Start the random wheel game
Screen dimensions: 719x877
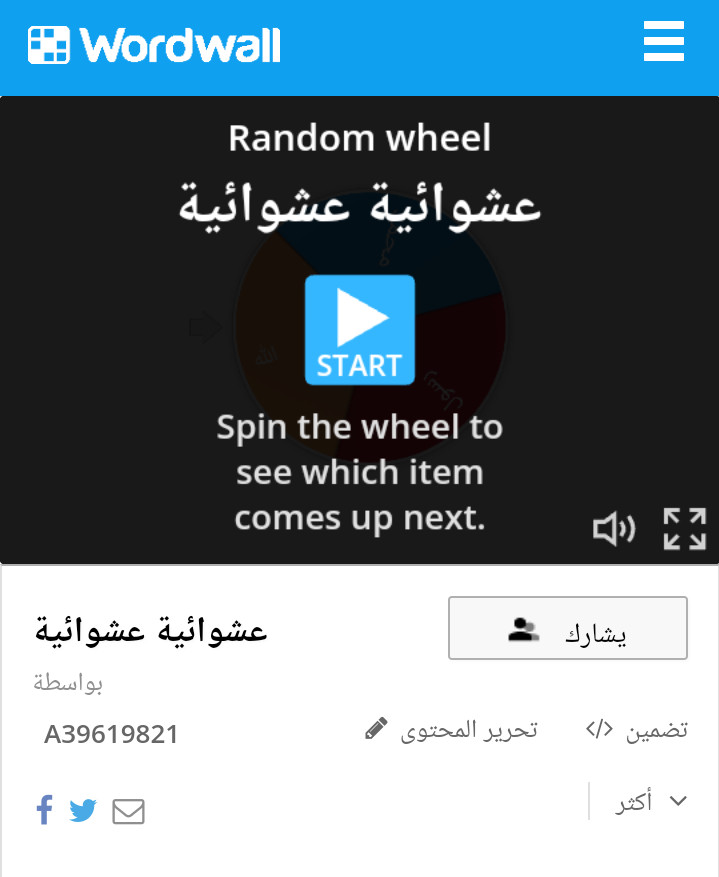pyautogui.click(x=359, y=330)
